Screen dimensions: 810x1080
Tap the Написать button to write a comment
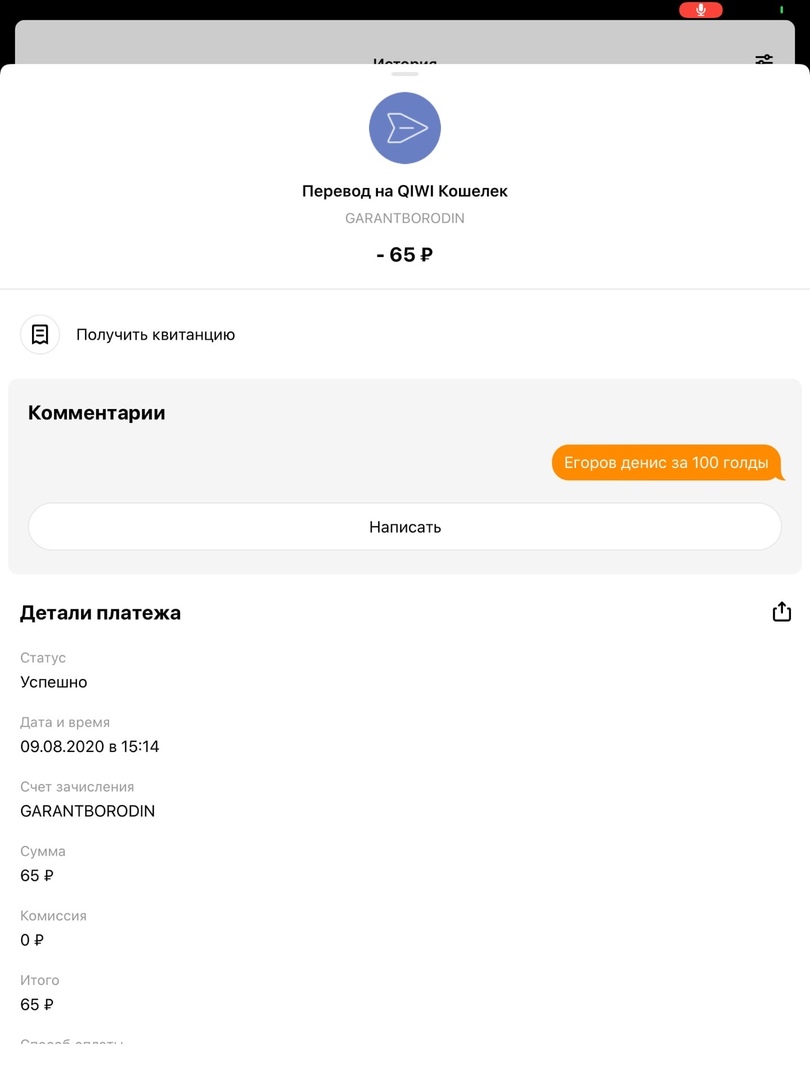[404, 527]
